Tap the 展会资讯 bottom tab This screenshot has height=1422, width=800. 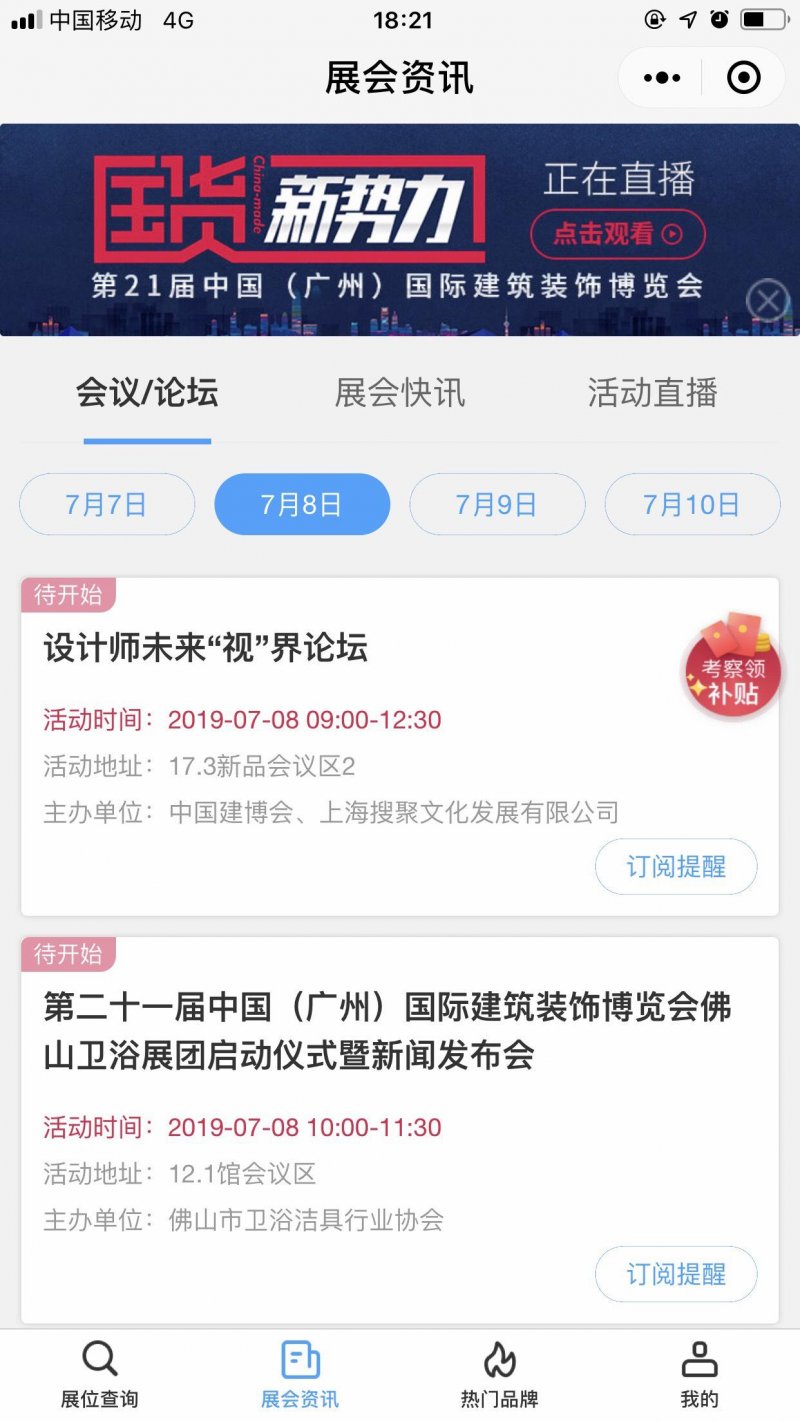(x=300, y=1375)
